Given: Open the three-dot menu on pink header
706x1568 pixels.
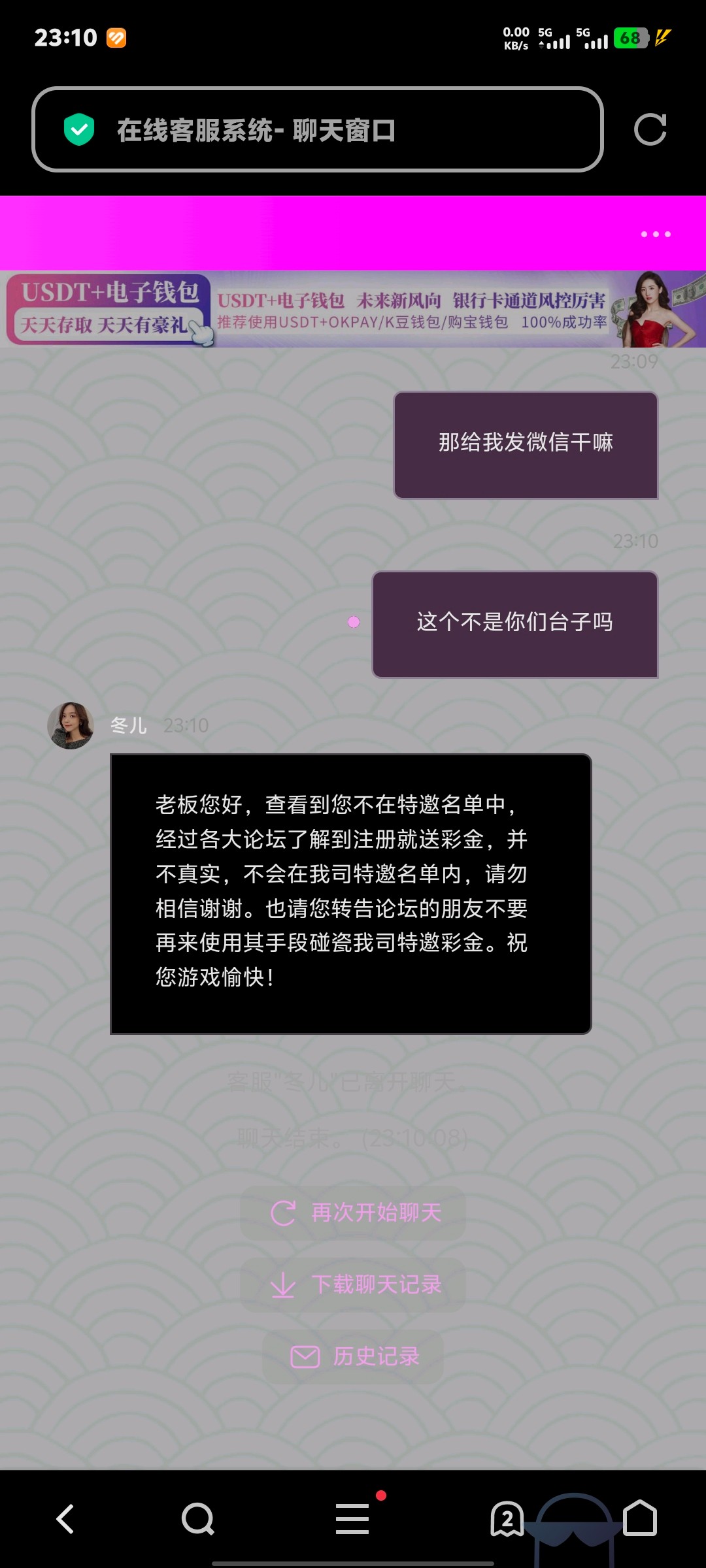Looking at the screenshot, I should coord(656,234).
